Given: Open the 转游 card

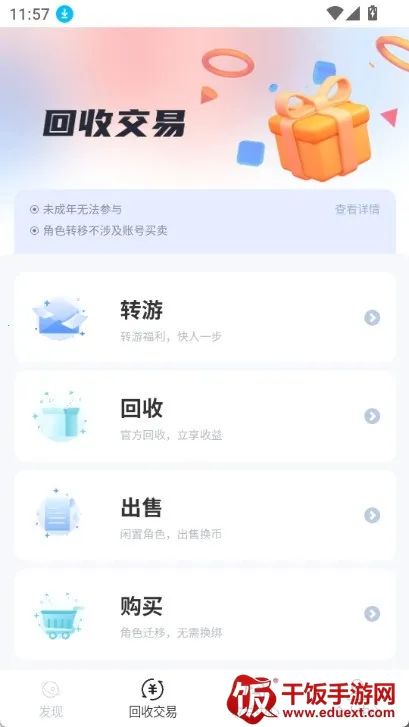Looking at the screenshot, I should pyautogui.click(x=205, y=318).
